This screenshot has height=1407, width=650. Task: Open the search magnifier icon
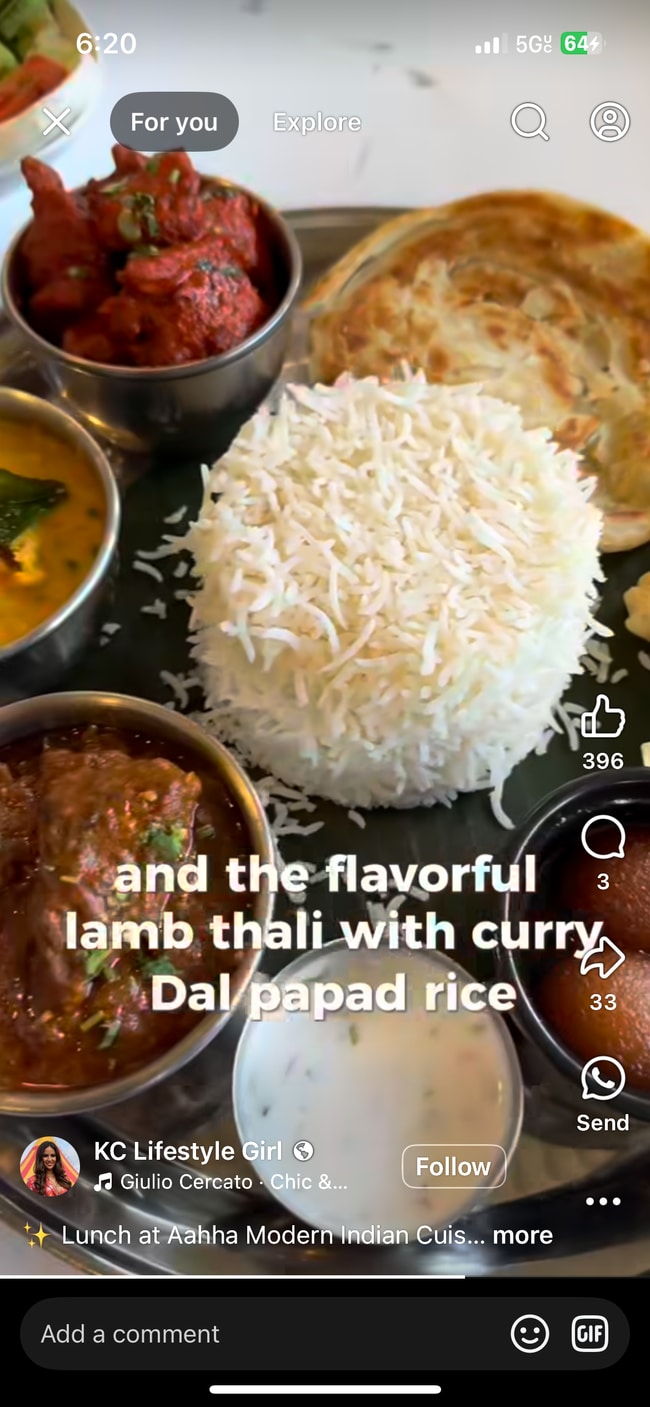click(529, 122)
